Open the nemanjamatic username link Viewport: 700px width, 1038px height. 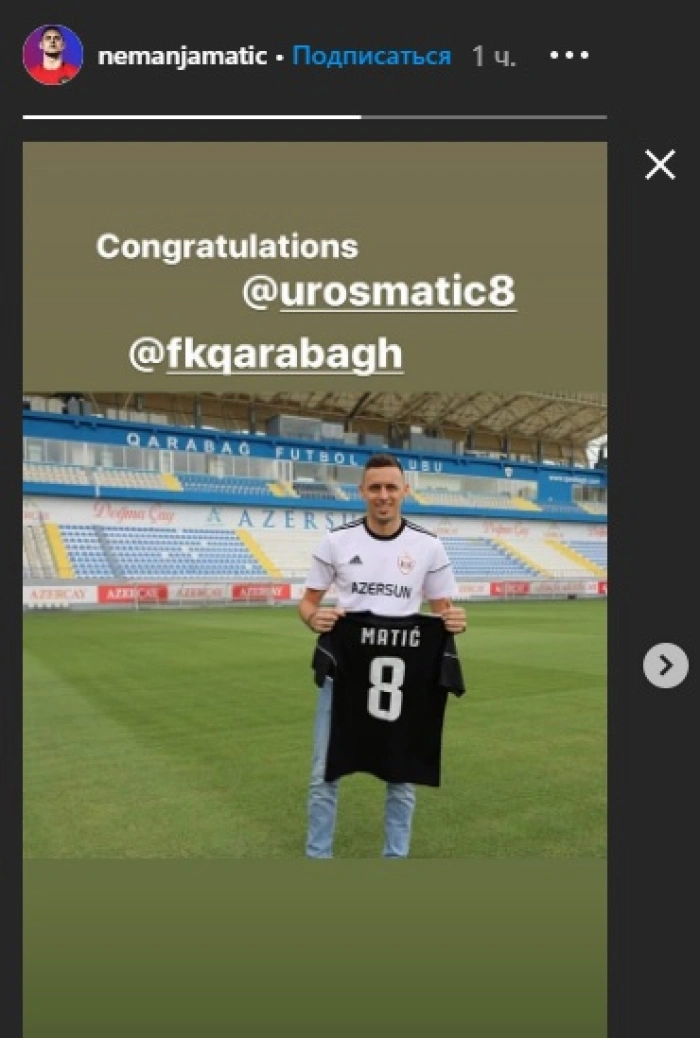(x=182, y=56)
